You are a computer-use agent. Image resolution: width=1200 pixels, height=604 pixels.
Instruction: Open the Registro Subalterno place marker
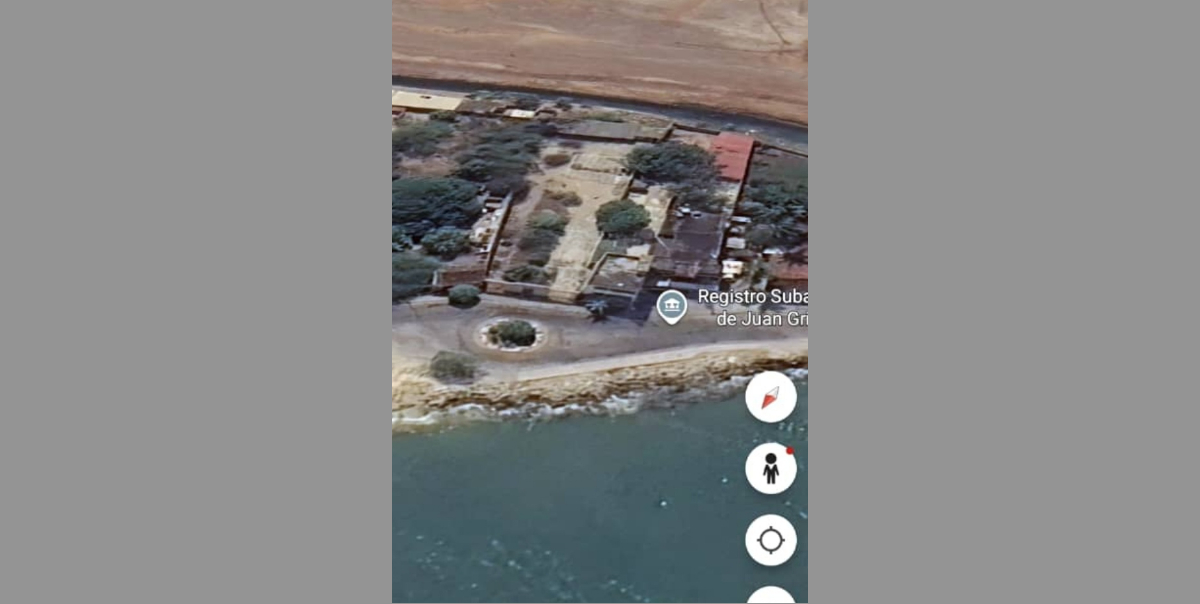pyautogui.click(x=671, y=306)
